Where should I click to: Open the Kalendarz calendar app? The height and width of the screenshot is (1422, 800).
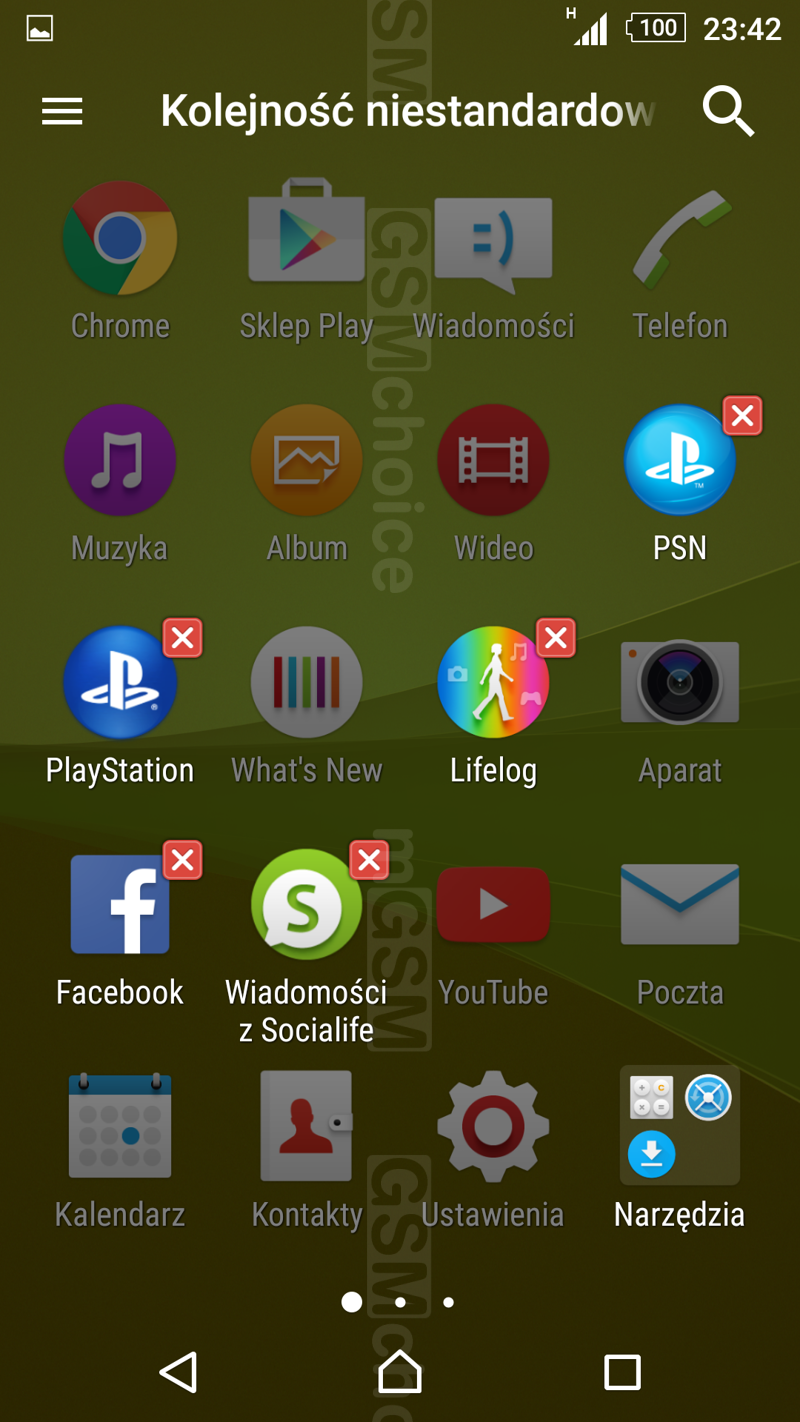click(120, 1127)
